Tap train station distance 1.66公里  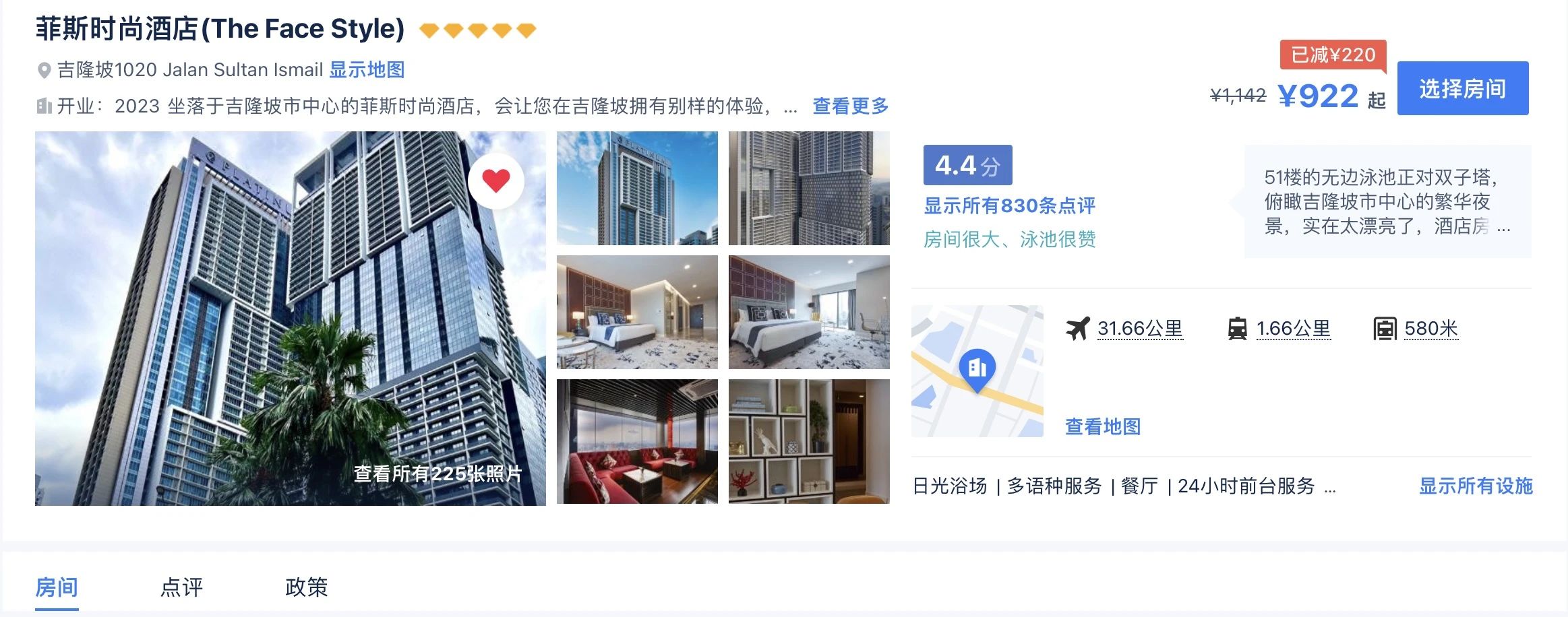(x=1293, y=329)
